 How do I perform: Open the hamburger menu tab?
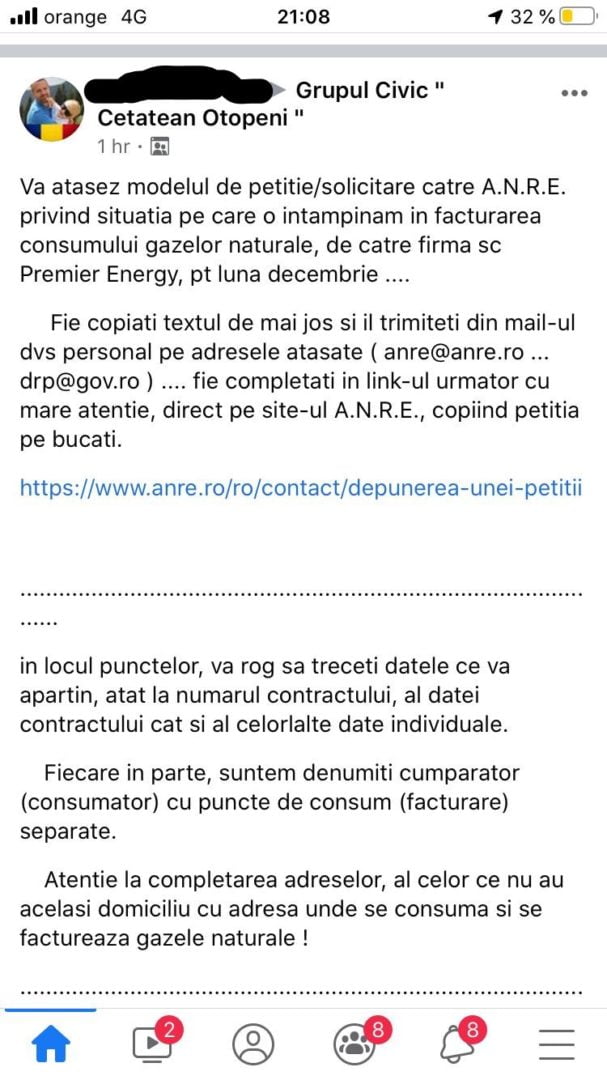pos(556,1044)
